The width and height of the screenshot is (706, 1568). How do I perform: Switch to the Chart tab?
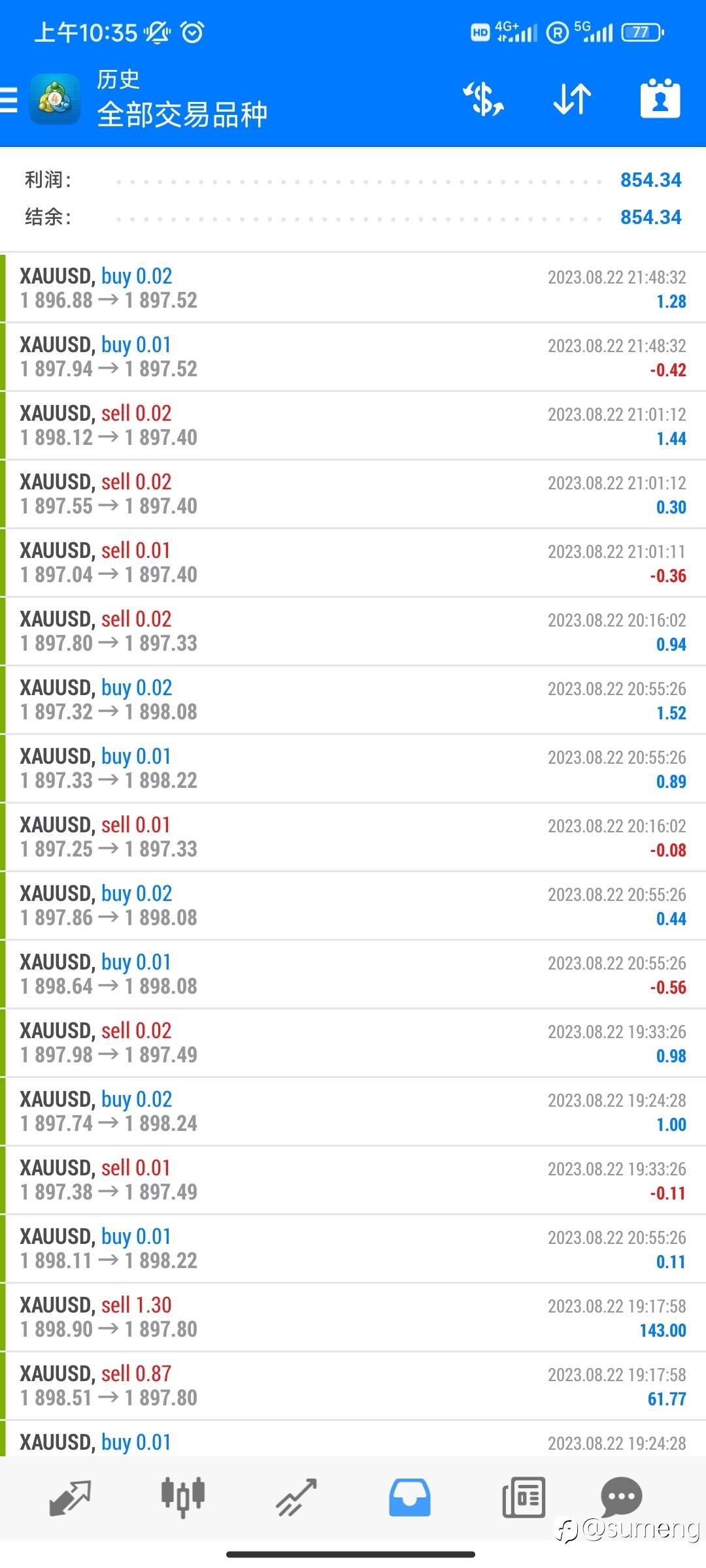click(x=183, y=1497)
